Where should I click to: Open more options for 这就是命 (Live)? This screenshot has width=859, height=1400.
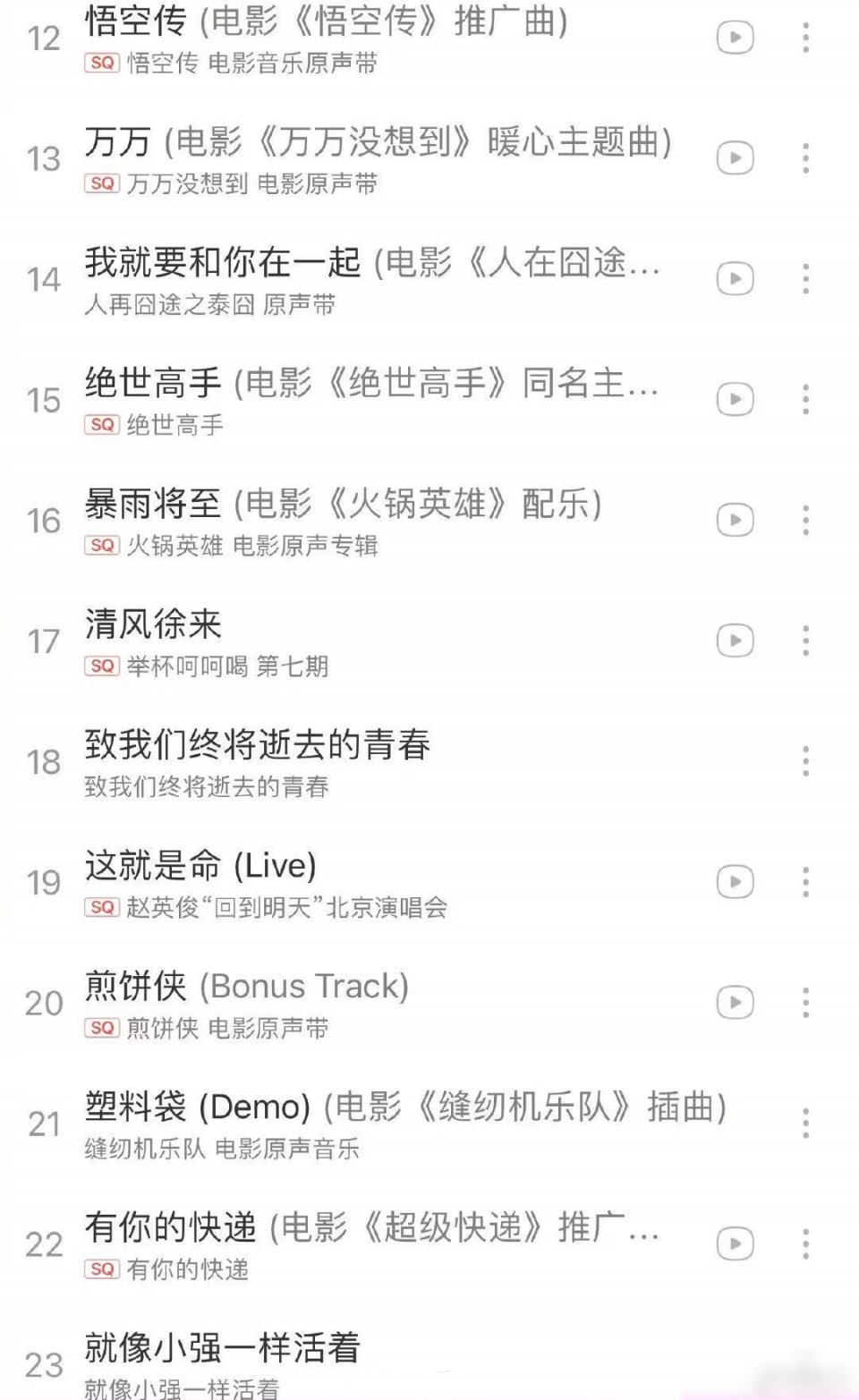click(805, 882)
